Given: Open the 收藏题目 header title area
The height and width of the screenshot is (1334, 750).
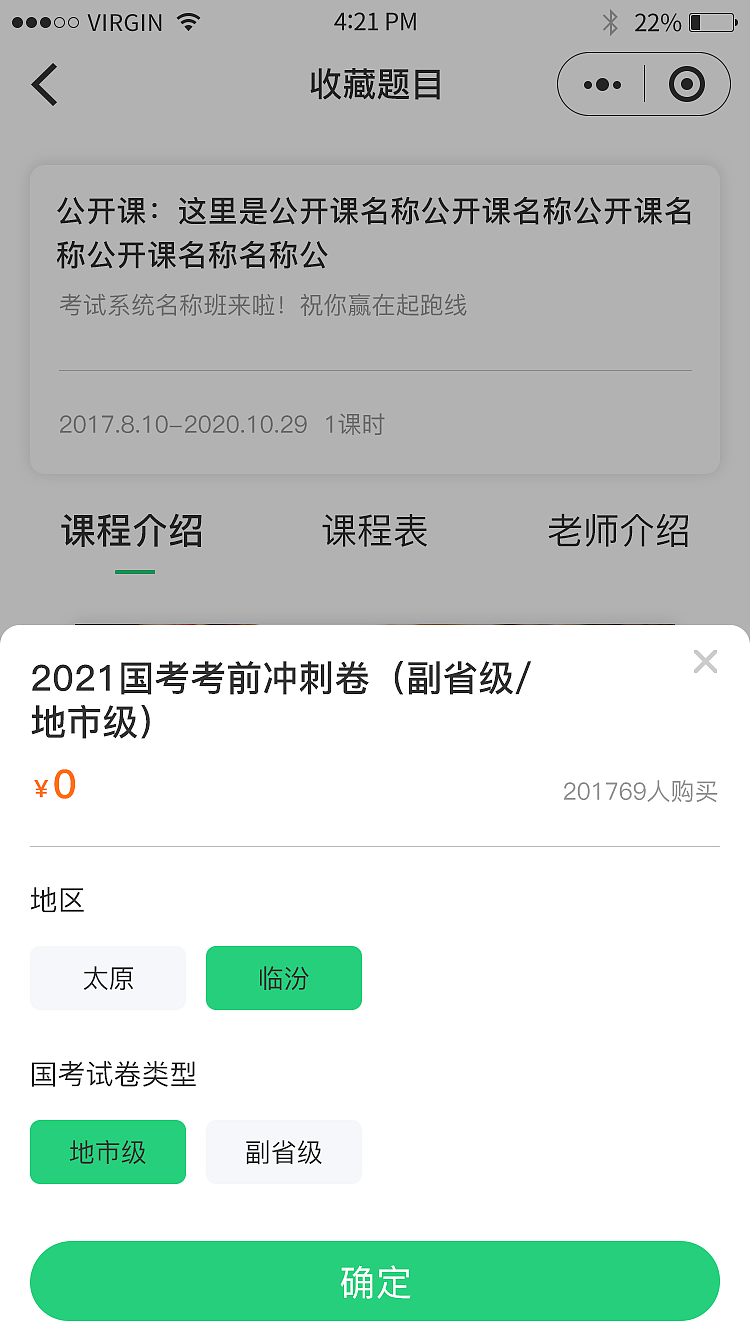Looking at the screenshot, I should (x=375, y=84).
